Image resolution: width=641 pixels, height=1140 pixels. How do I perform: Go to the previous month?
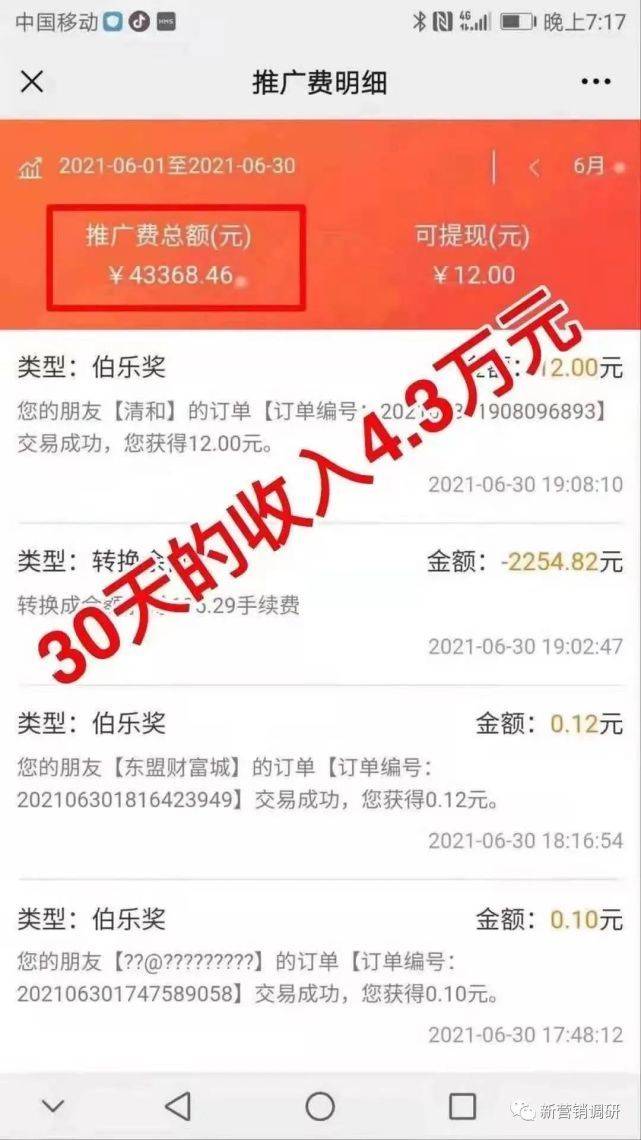point(534,168)
